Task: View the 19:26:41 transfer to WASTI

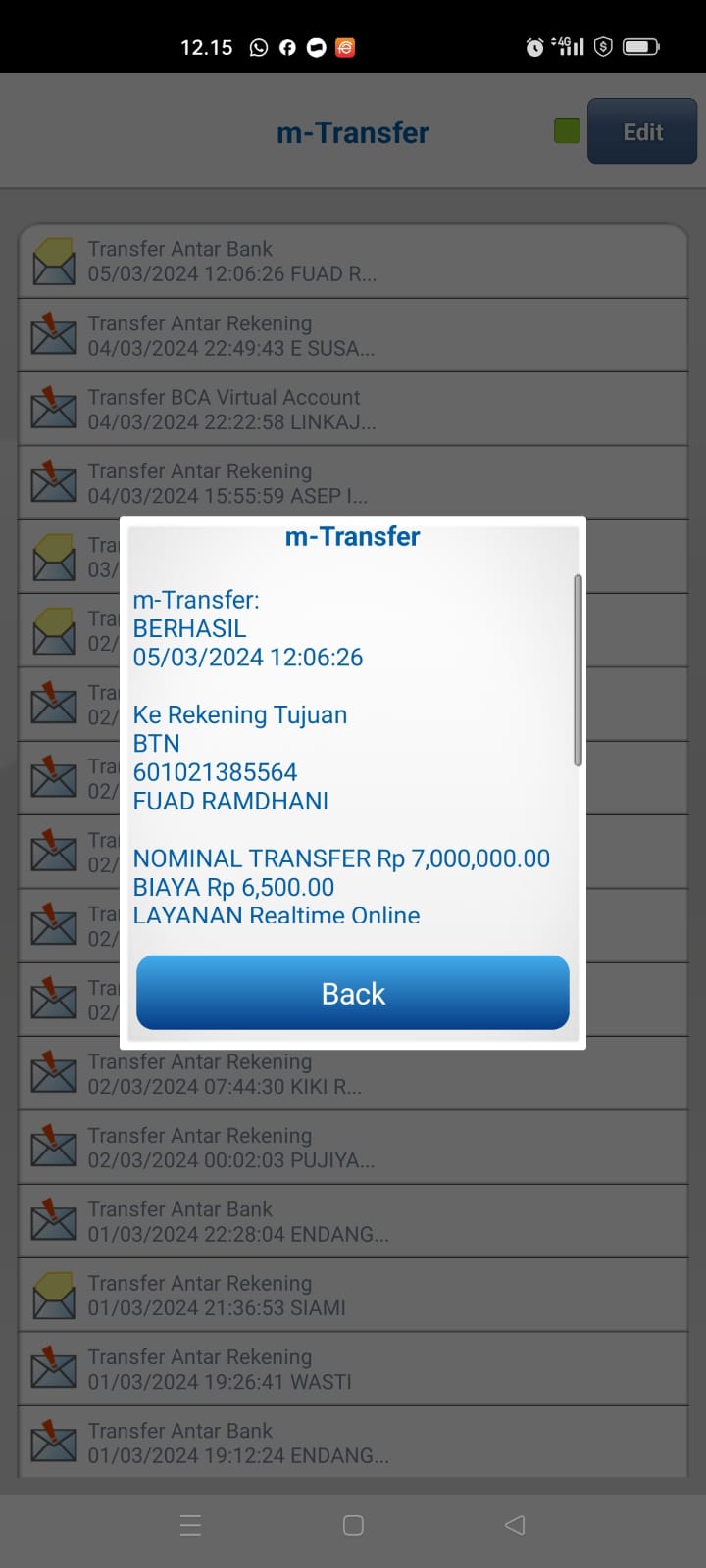Action: [x=353, y=1369]
